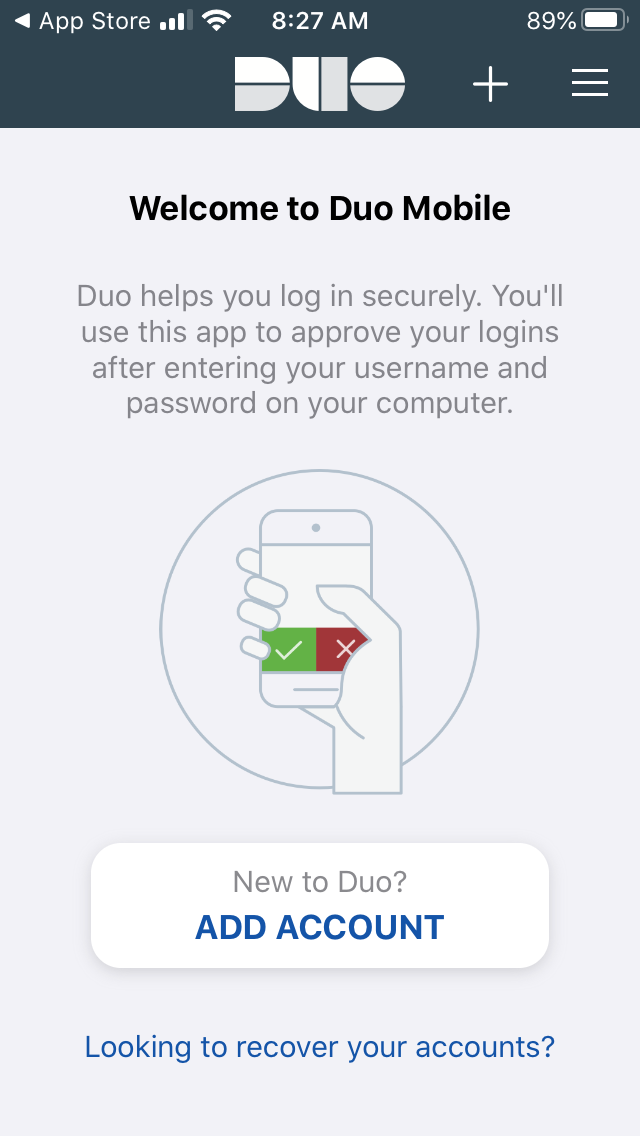Tap the ADD ACCOUNT button
The height and width of the screenshot is (1136, 640).
pyautogui.click(x=320, y=905)
